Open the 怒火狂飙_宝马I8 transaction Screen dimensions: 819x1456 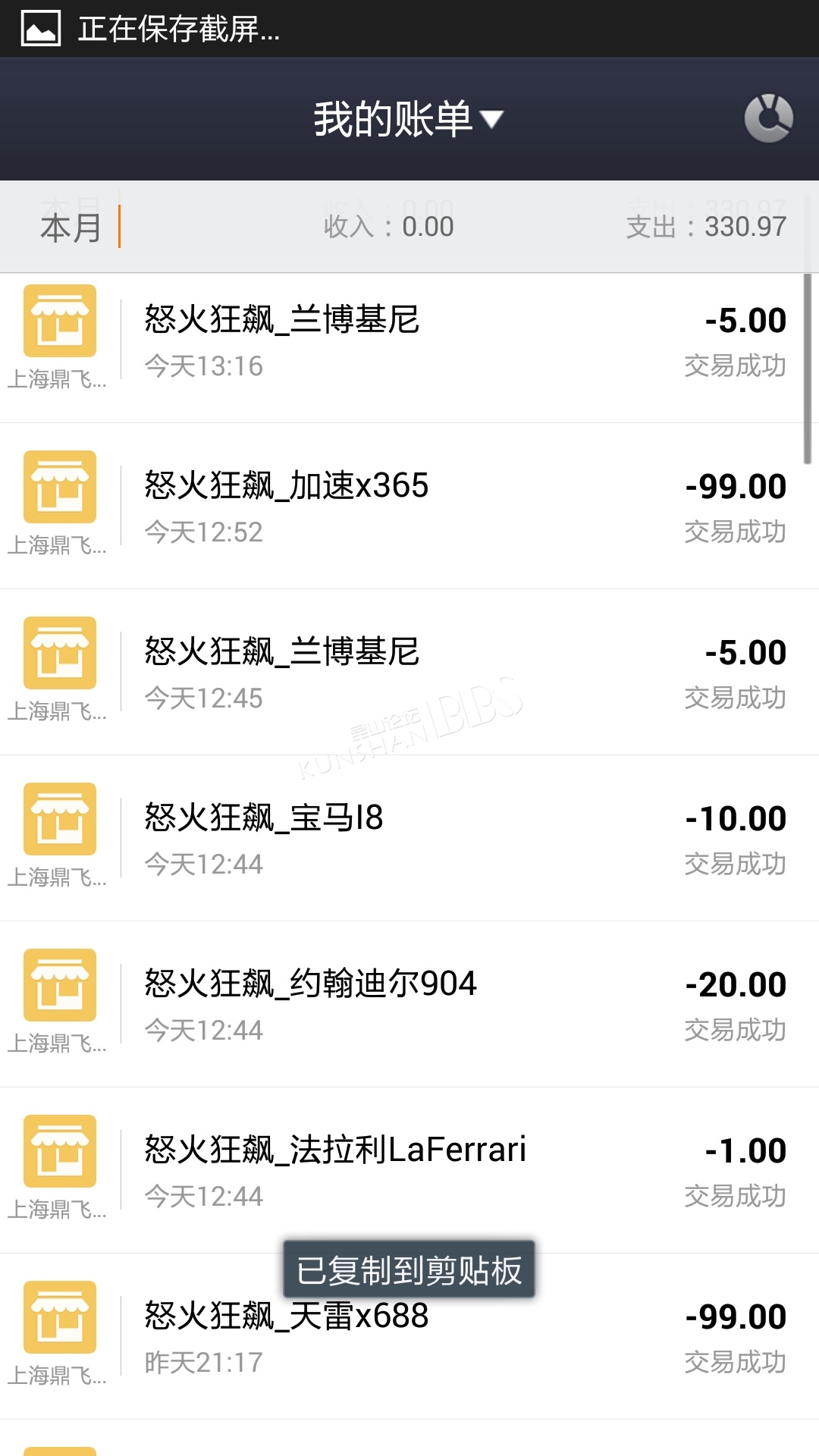(409, 839)
